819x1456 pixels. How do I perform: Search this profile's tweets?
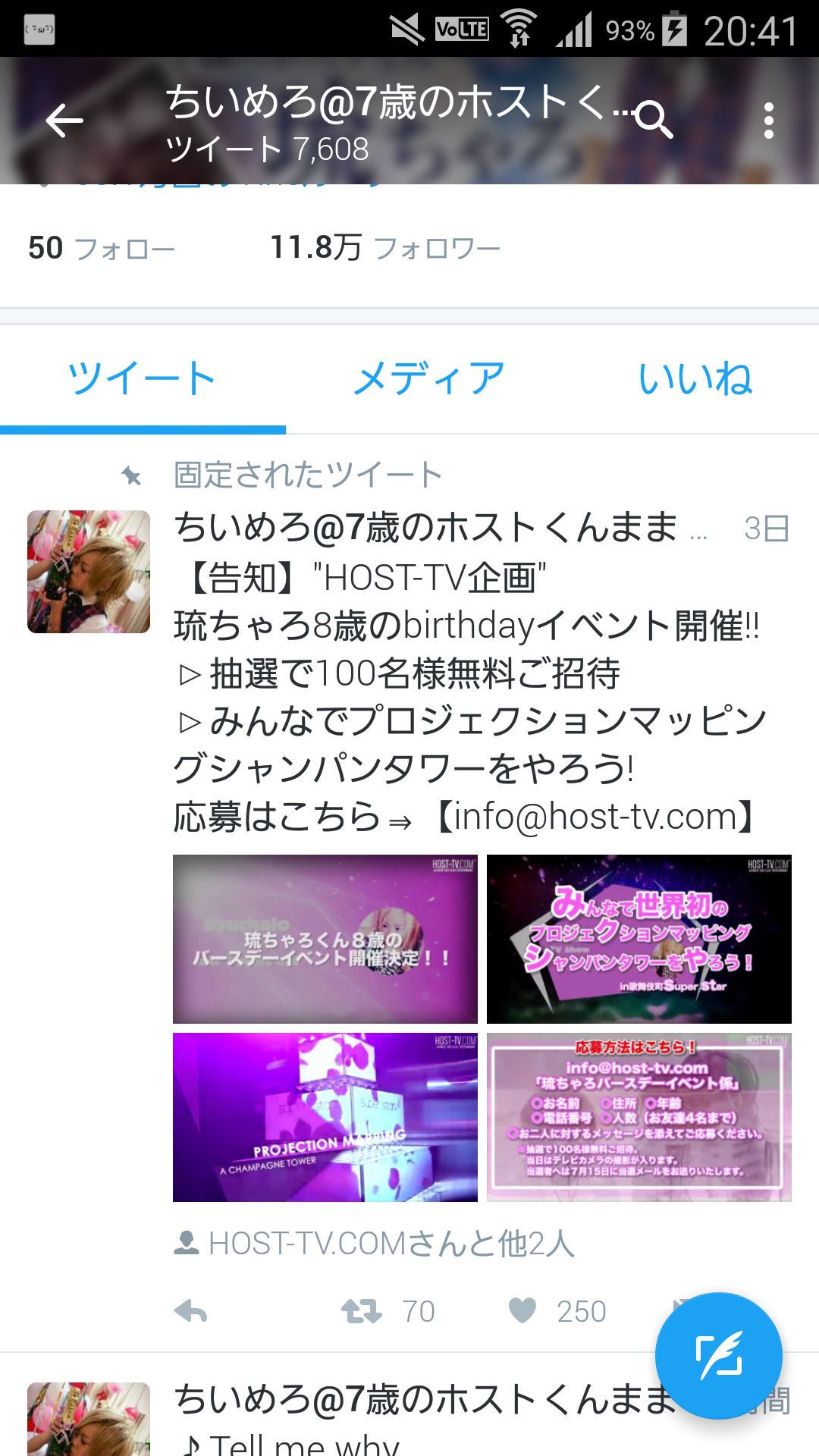[654, 121]
